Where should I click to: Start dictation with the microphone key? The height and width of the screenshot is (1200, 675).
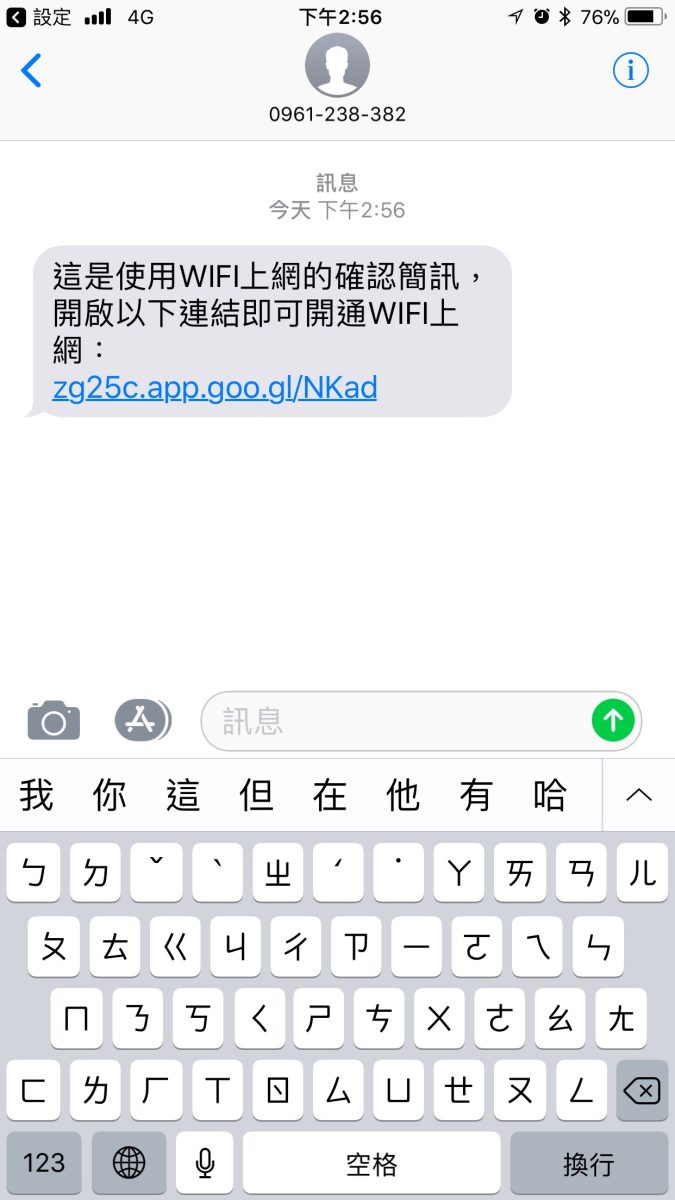coord(205,1163)
